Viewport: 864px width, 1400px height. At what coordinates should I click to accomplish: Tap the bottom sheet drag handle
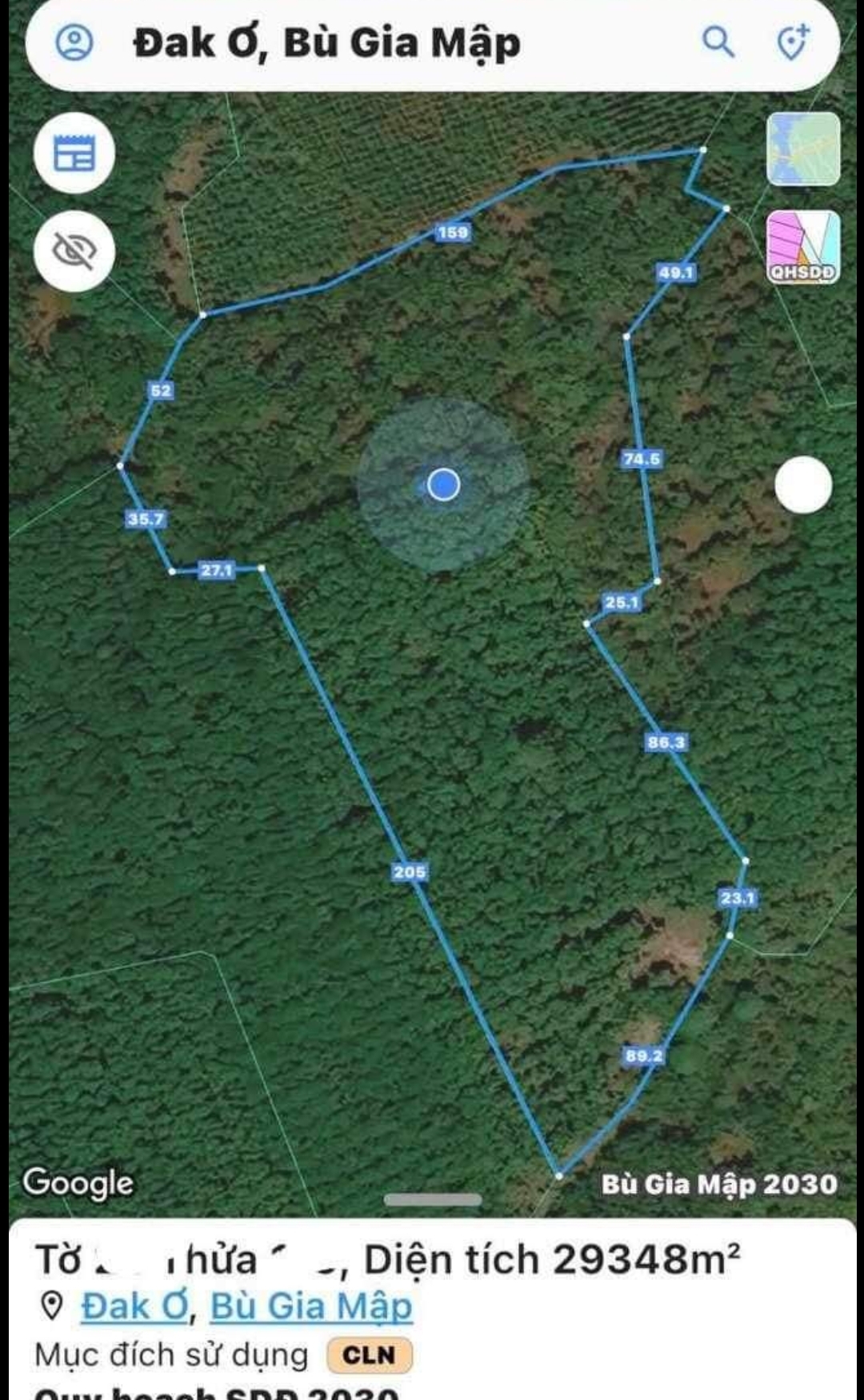tap(433, 1199)
